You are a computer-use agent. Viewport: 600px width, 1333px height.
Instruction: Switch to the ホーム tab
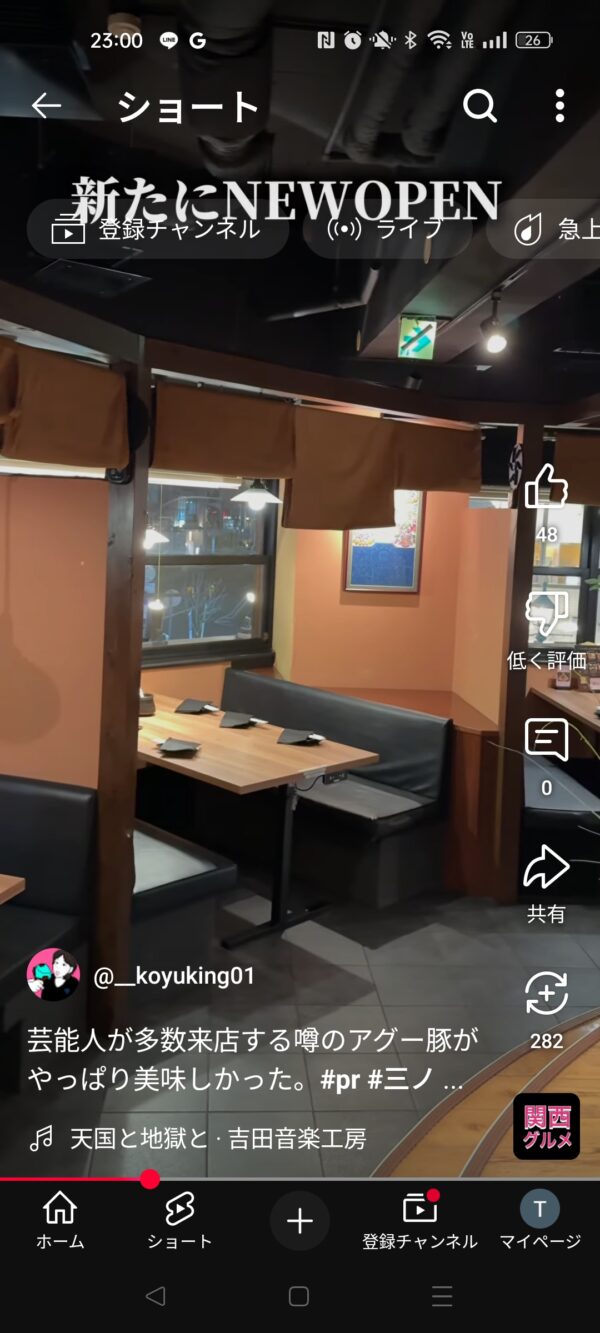point(60,1221)
